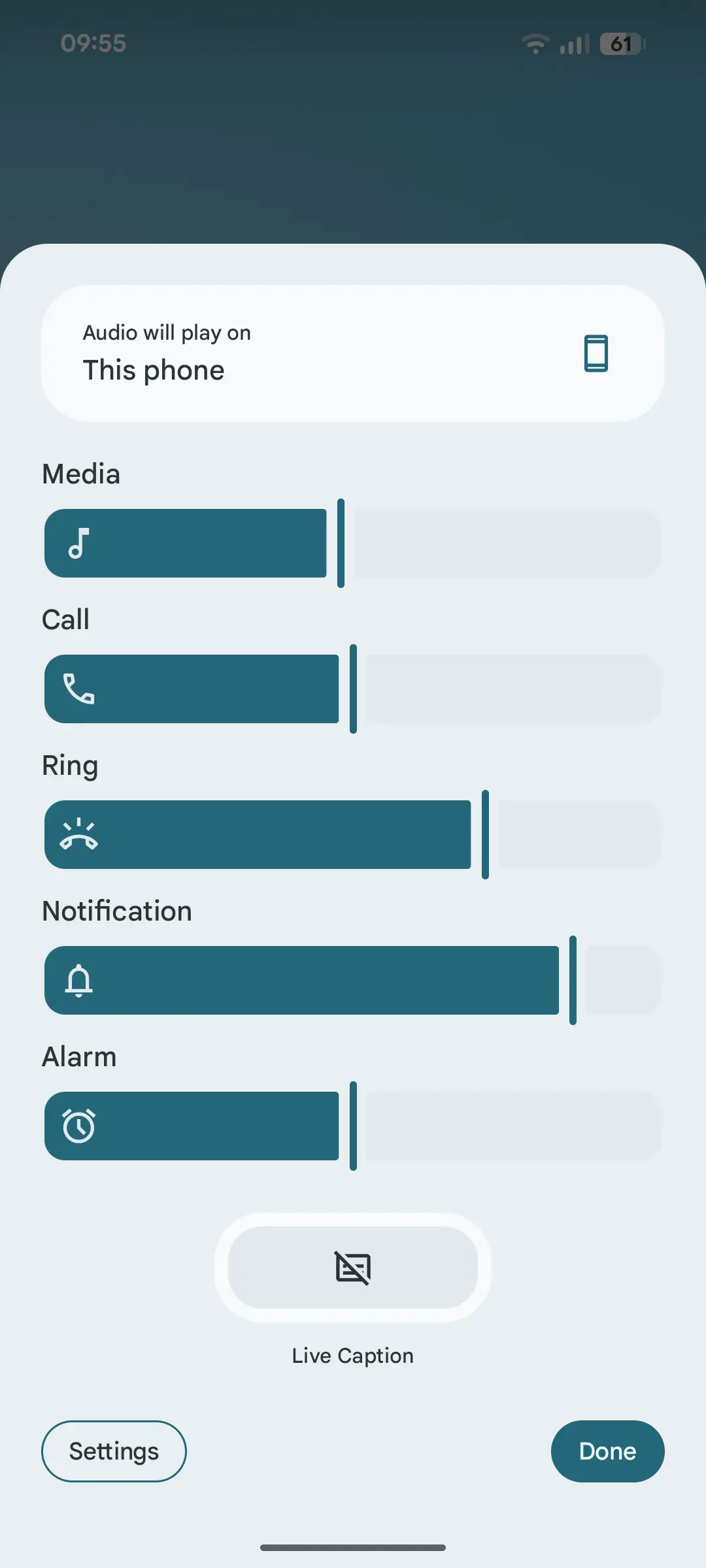Tap the Alarm volume slider

point(353,1126)
